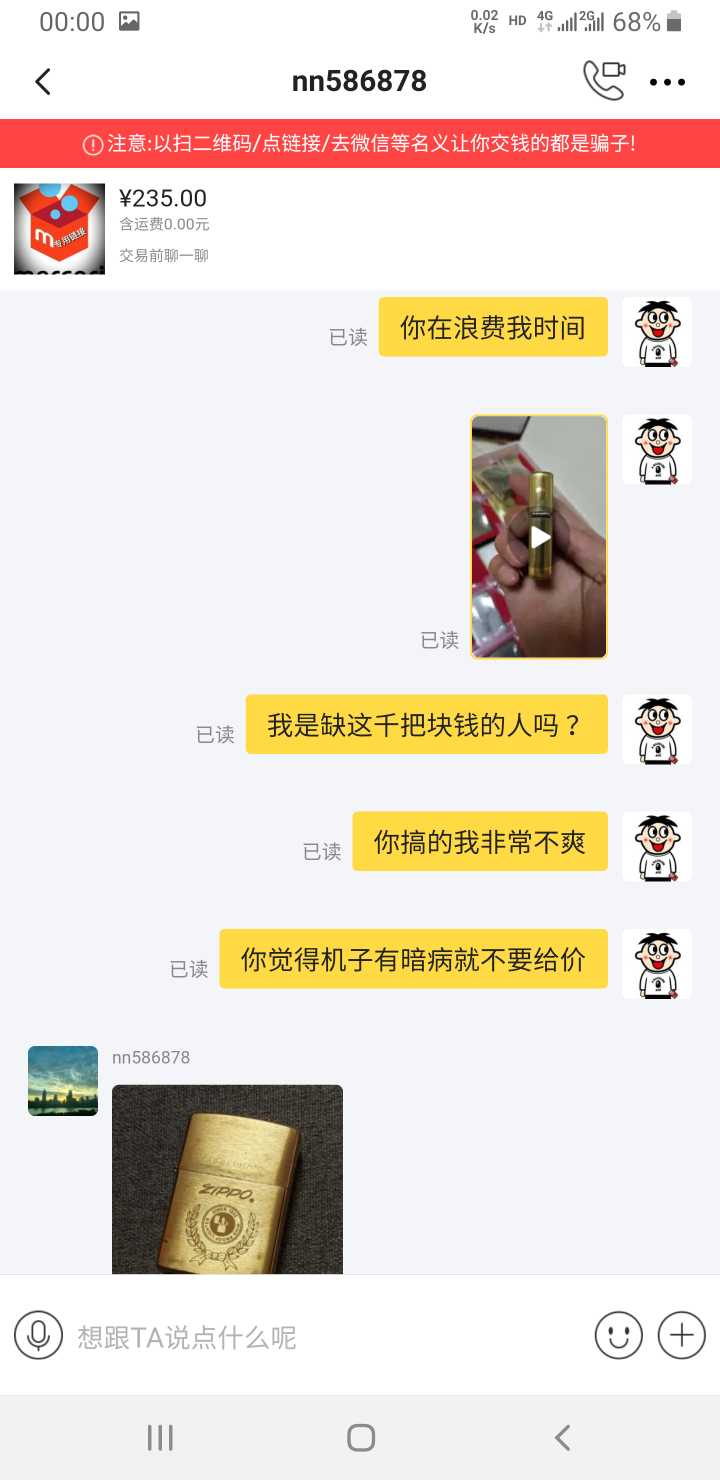Screen dimensions: 720x1480
Task: Tap the voice input microphone icon
Action: click(x=38, y=1335)
